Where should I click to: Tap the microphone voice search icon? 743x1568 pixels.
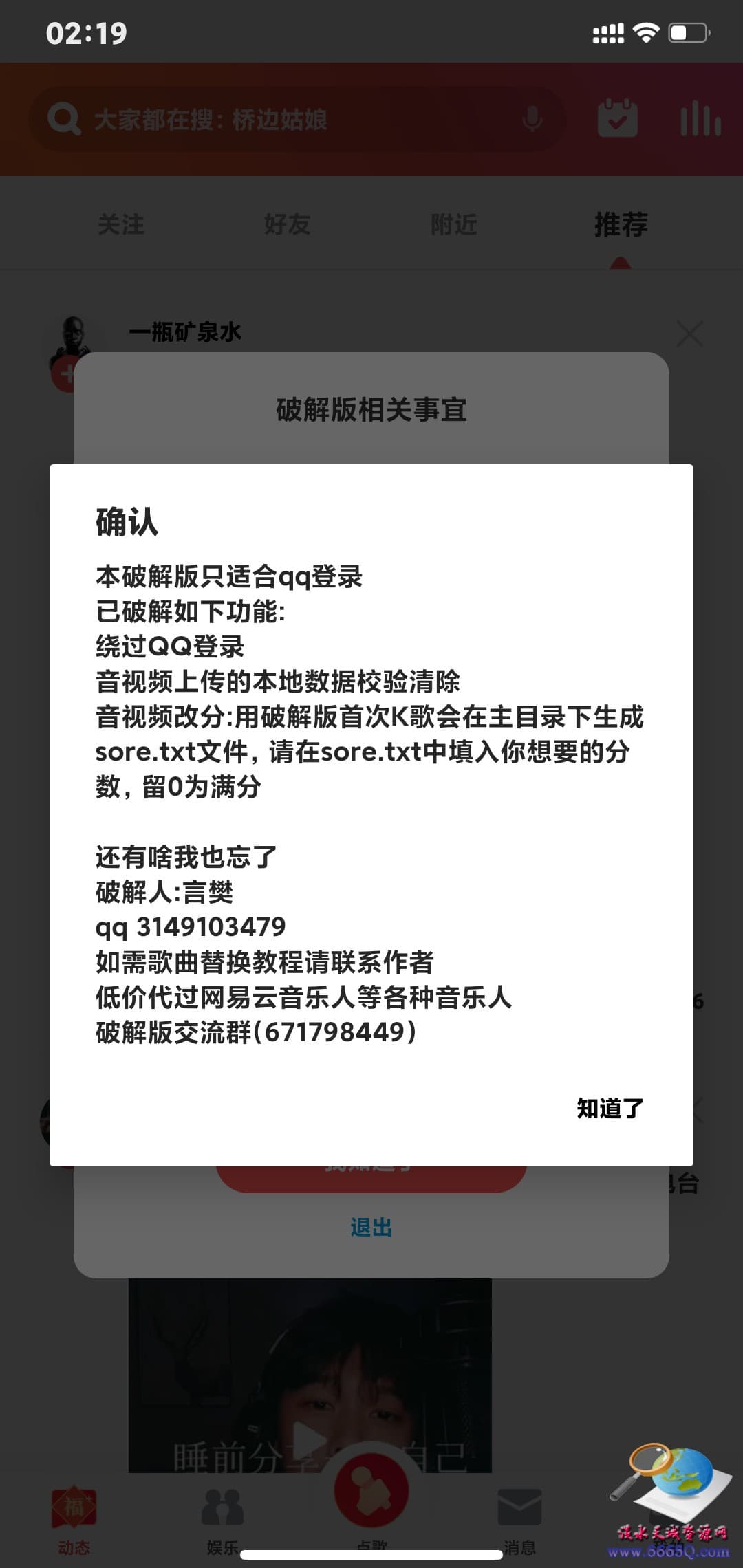click(x=532, y=120)
